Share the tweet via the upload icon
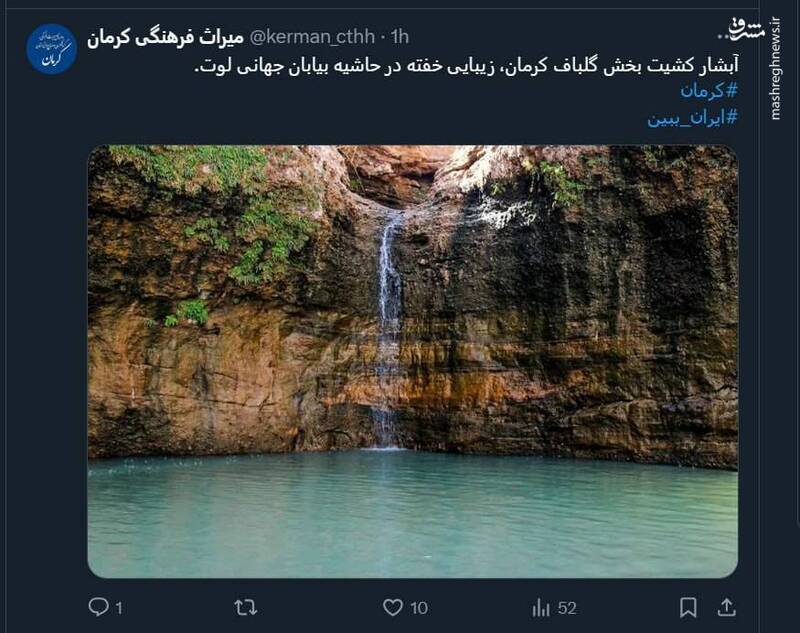800x633 pixels. click(x=727, y=607)
